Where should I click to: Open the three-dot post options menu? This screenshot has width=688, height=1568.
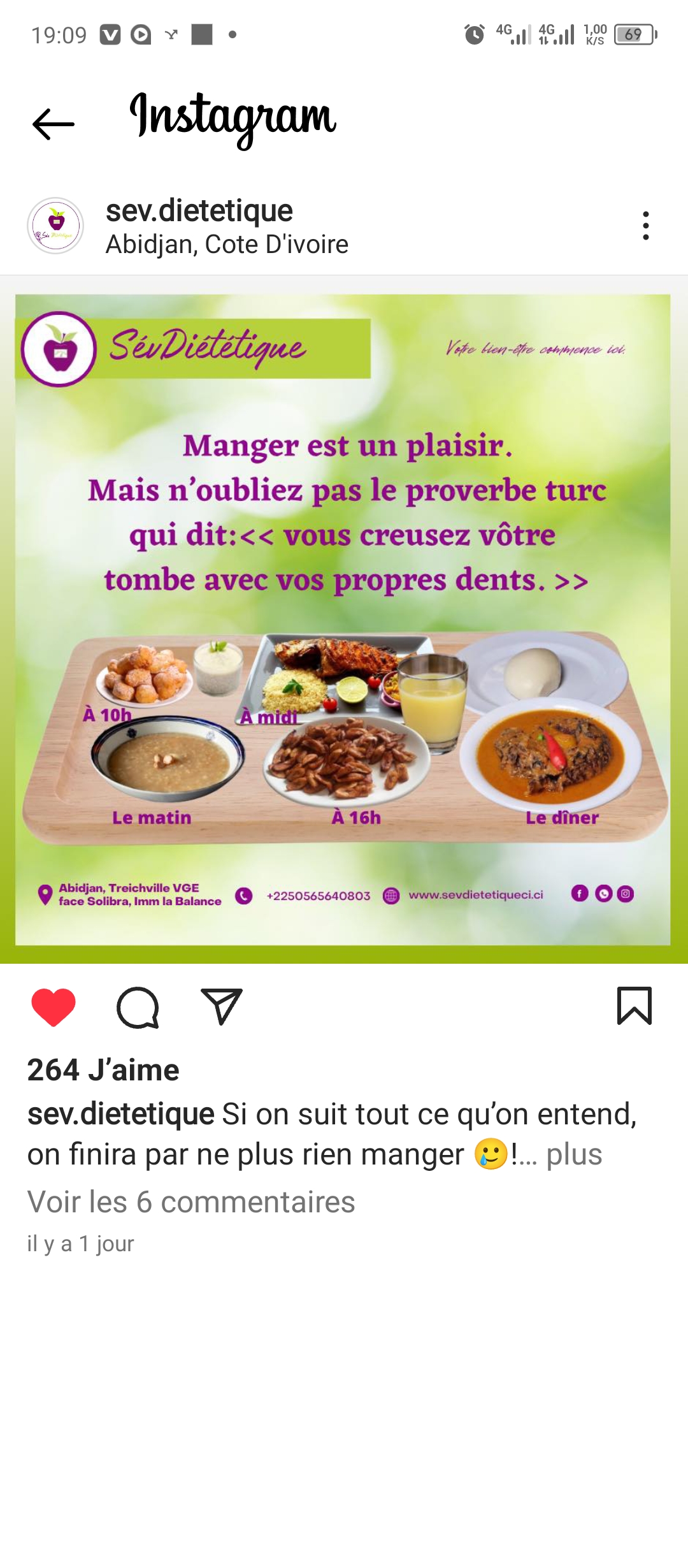646,226
